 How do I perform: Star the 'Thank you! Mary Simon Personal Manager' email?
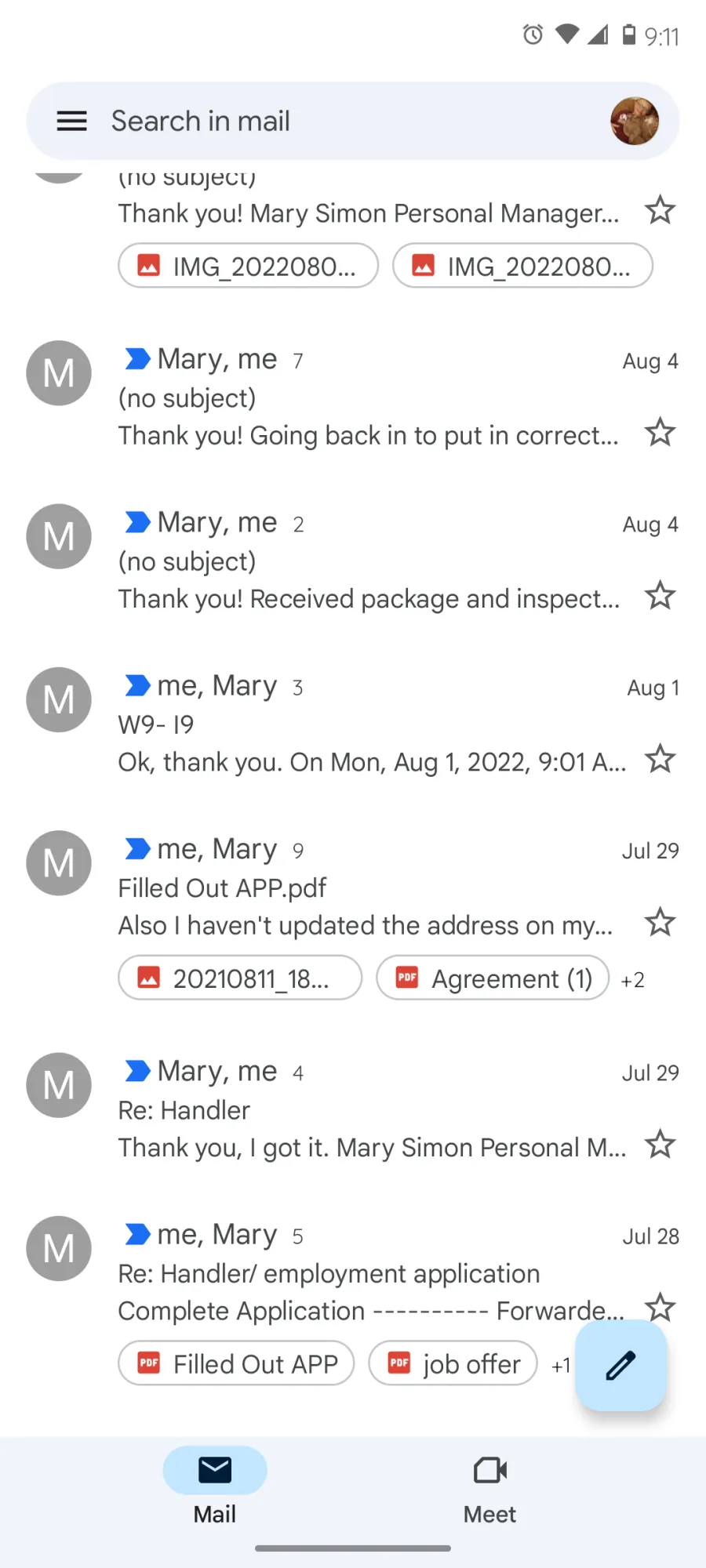point(660,210)
